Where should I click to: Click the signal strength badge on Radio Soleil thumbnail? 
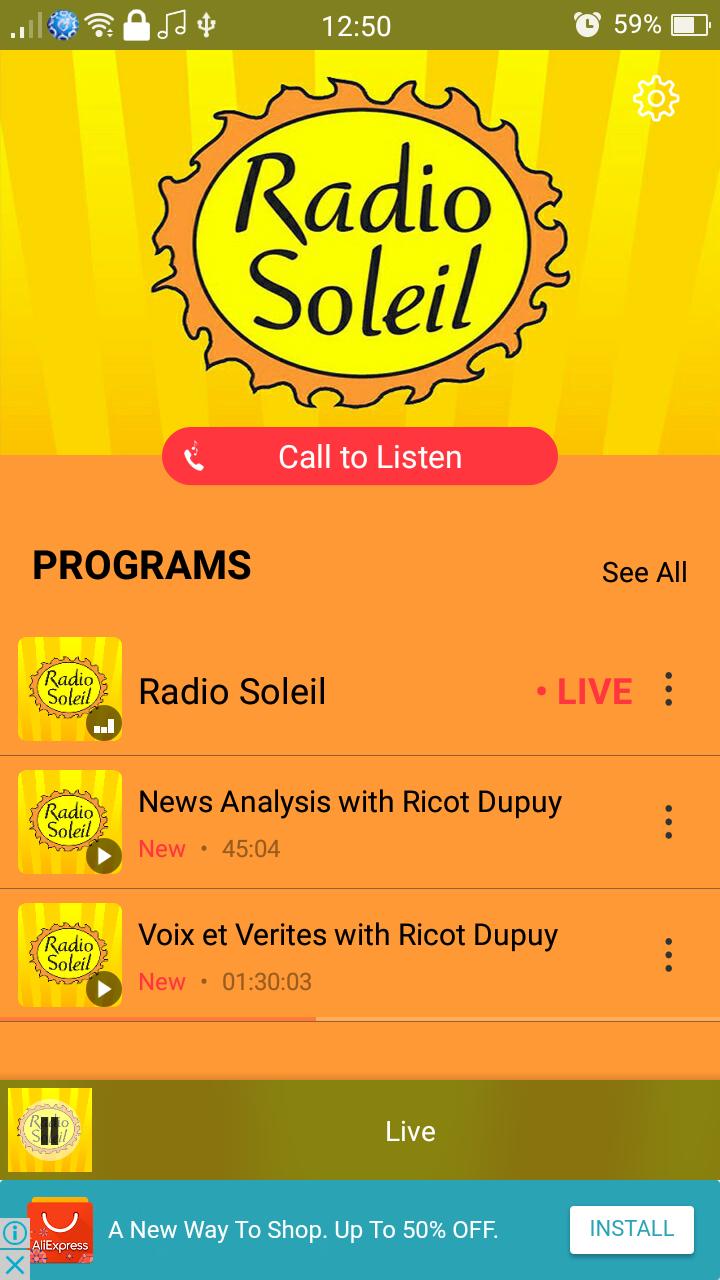[103, 722]
